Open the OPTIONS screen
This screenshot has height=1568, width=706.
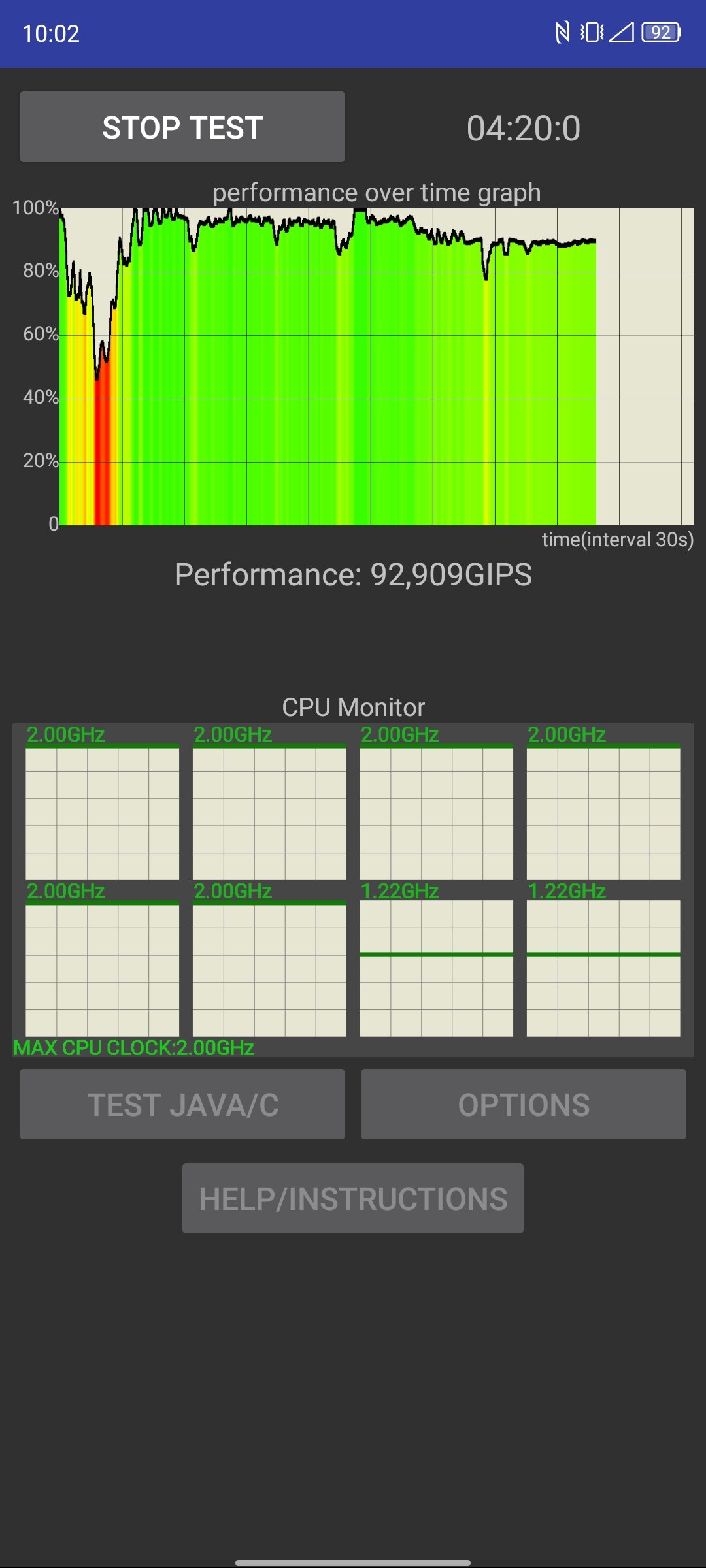524,1104
